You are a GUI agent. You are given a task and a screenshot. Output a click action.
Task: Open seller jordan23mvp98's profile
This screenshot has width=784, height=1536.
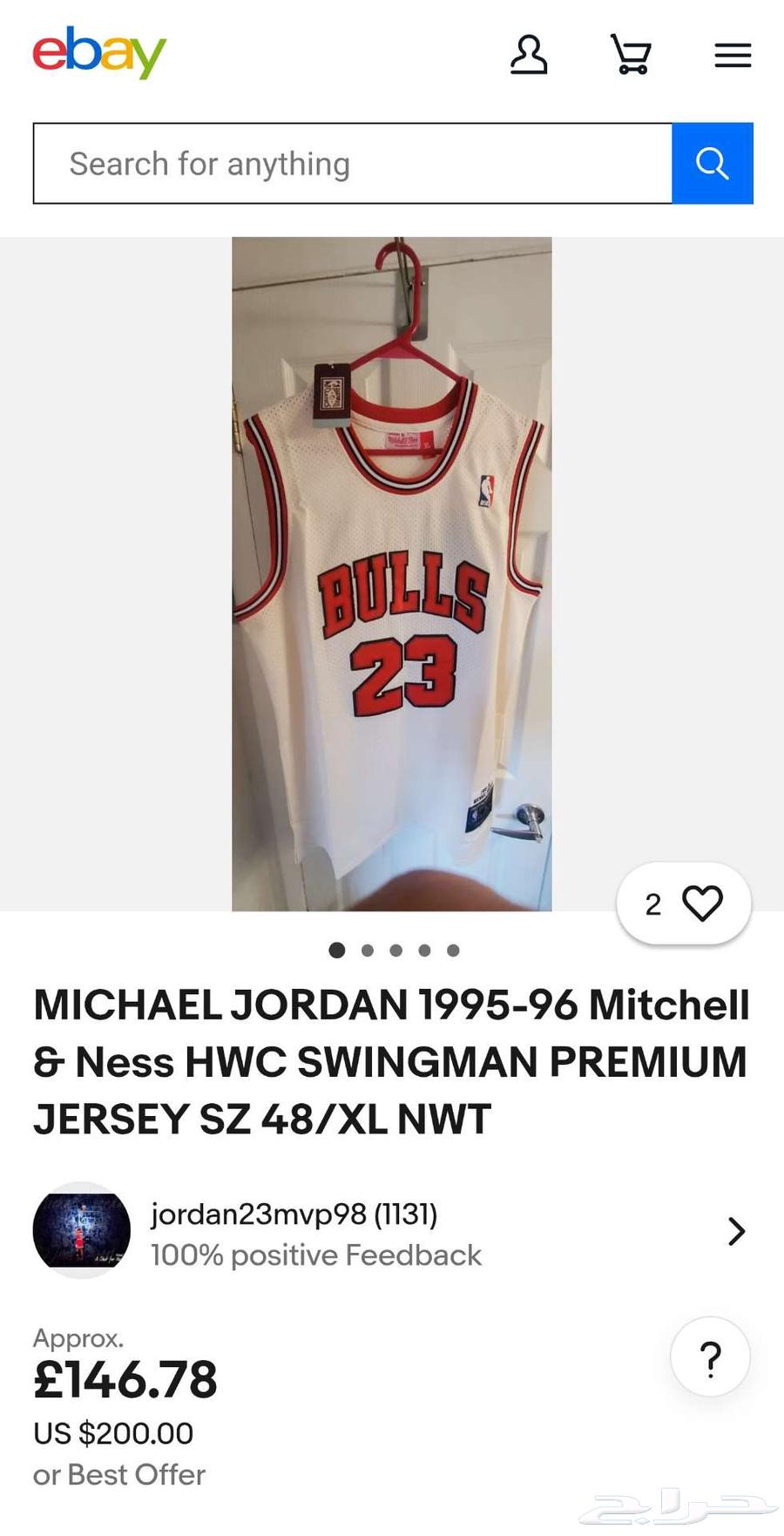pyautogui.click(x=294, y=1215)
